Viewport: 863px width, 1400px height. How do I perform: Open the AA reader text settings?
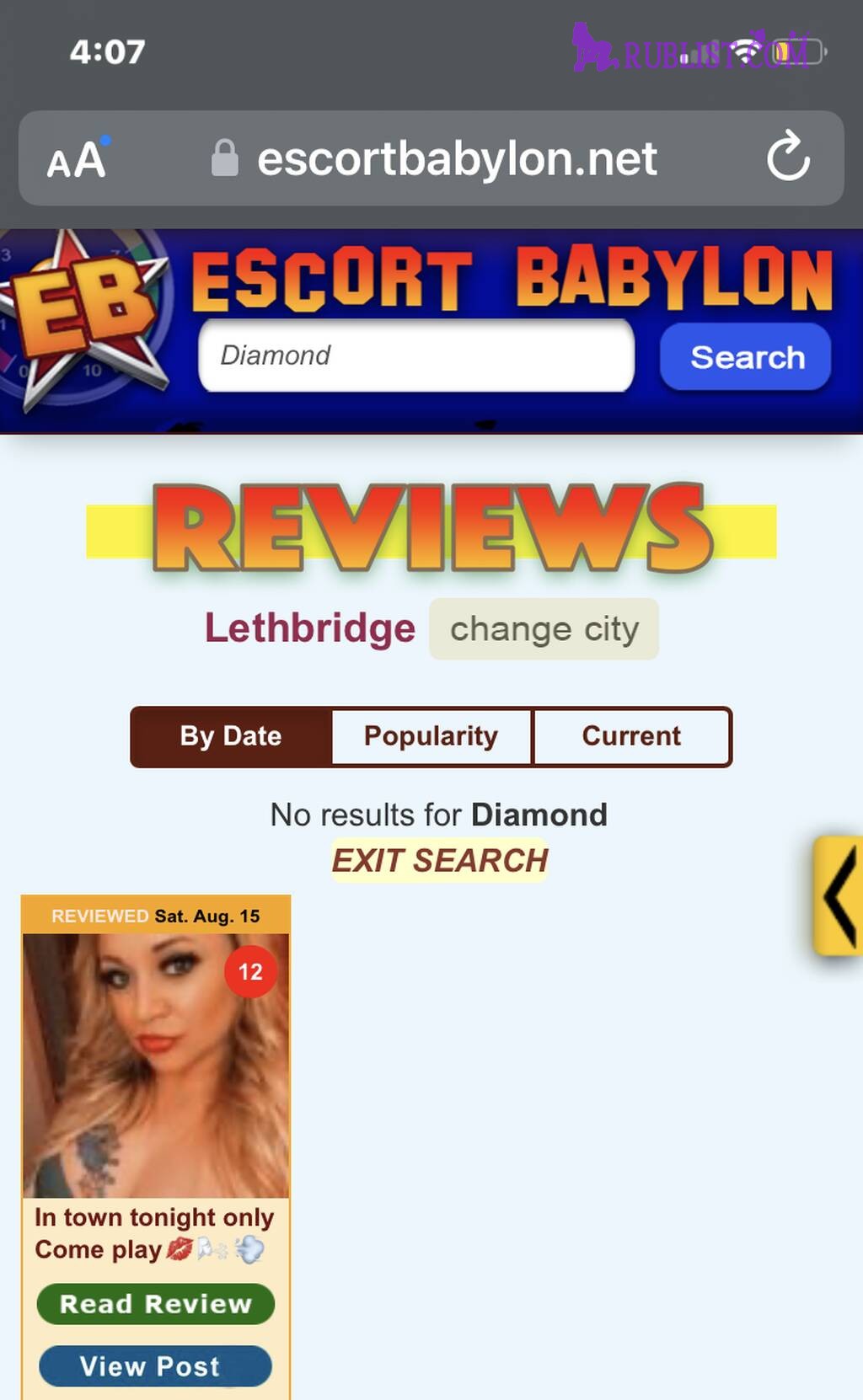coord(77,158)
